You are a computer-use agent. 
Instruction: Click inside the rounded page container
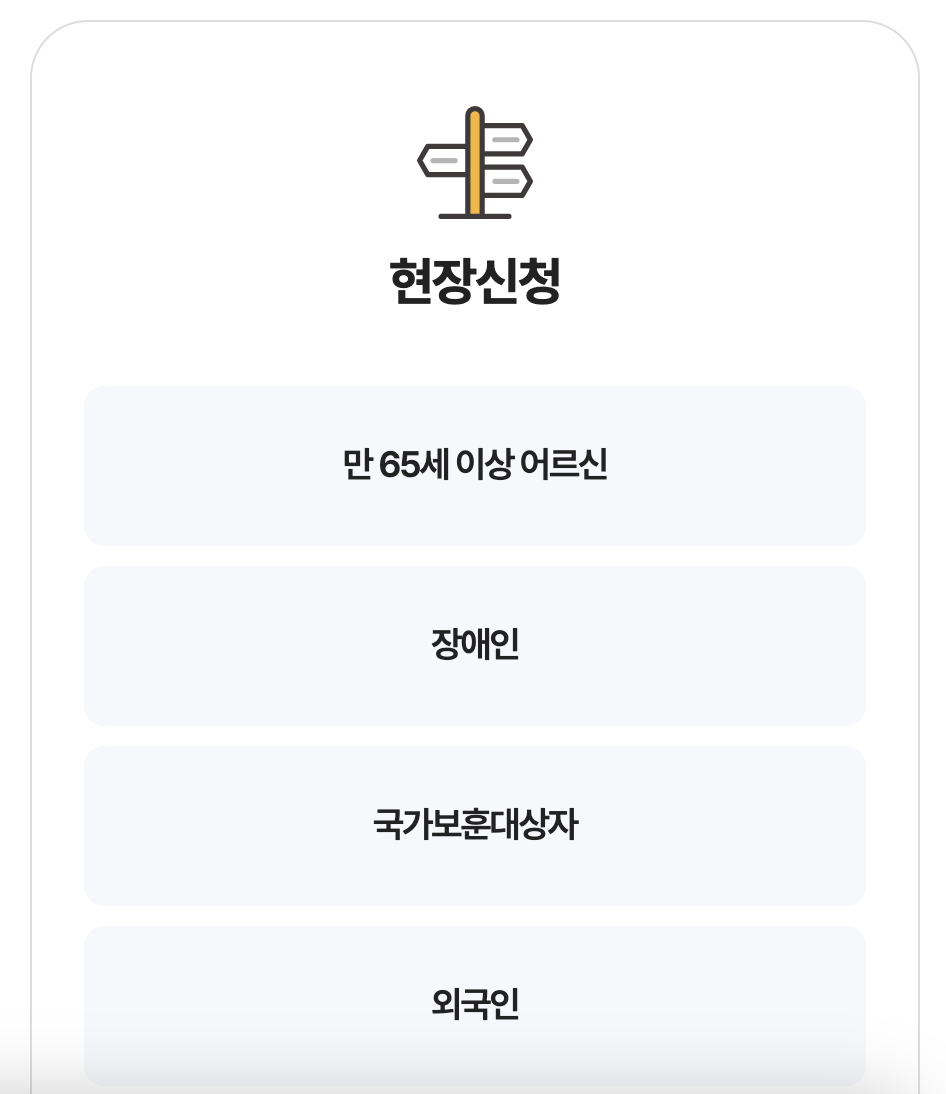coord(473,340)
